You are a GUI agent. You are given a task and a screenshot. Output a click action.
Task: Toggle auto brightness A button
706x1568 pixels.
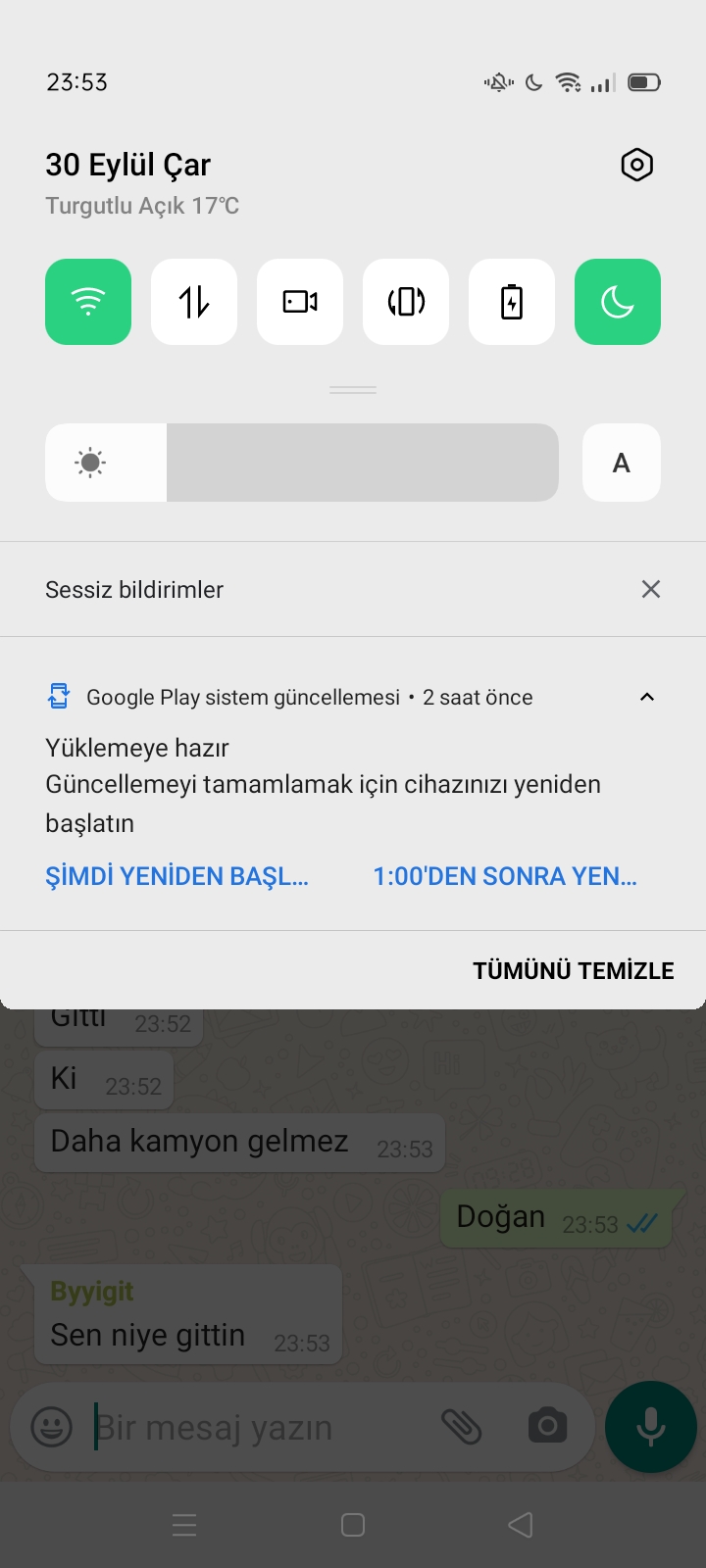pyautogui.click(x=622, y=463)
